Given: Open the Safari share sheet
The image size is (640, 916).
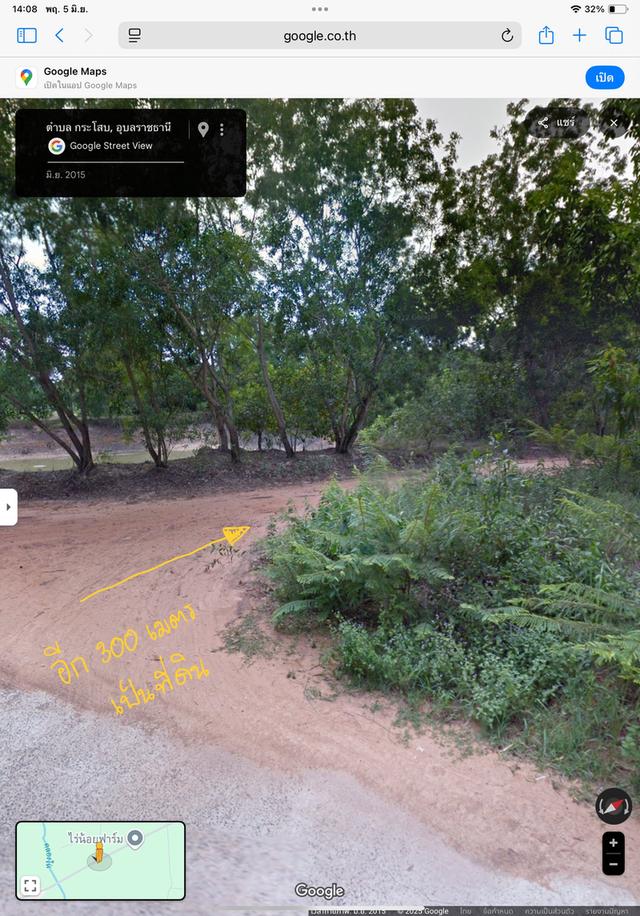Looking at the screenshot, I should 546,36.
